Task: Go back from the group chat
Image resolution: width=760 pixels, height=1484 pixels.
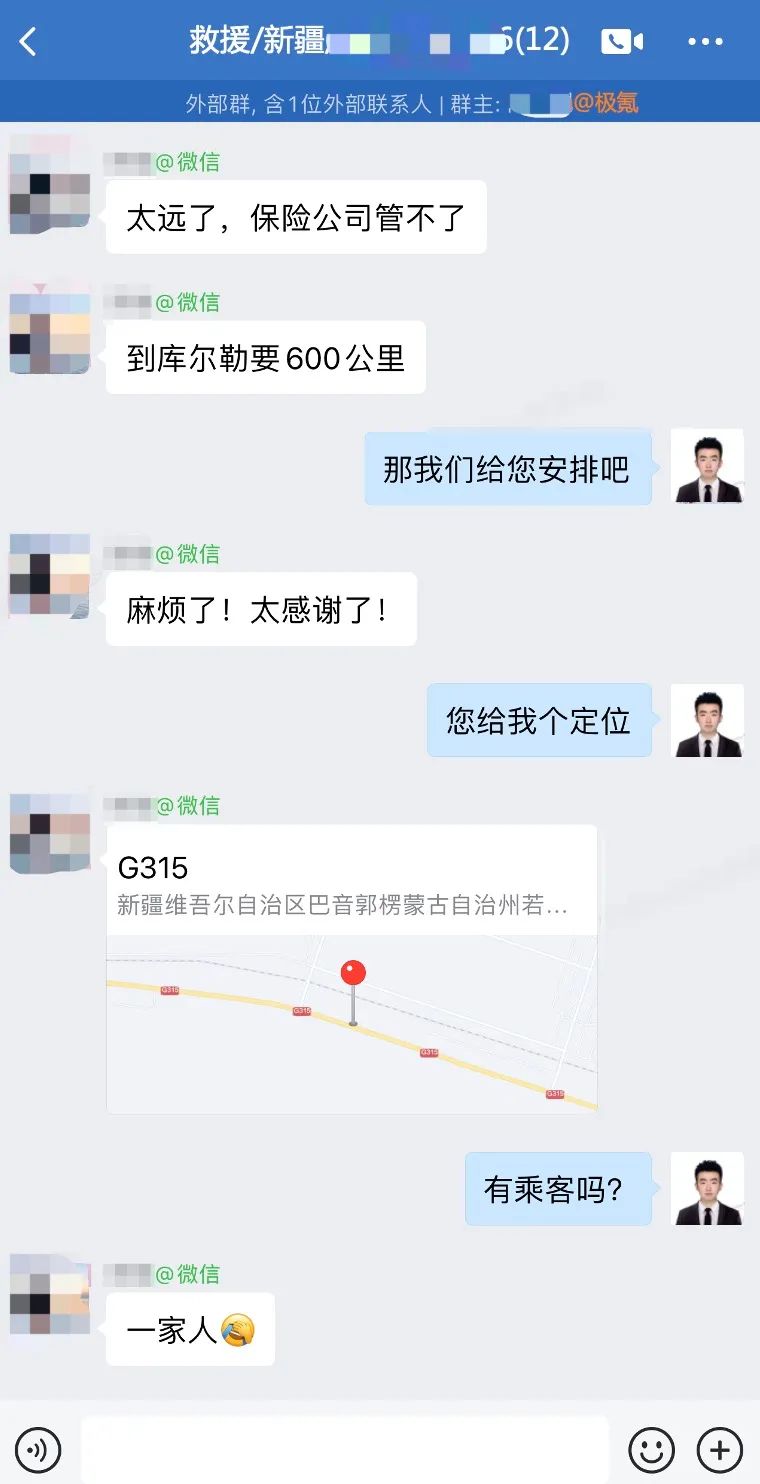Action: pos(28,41)
